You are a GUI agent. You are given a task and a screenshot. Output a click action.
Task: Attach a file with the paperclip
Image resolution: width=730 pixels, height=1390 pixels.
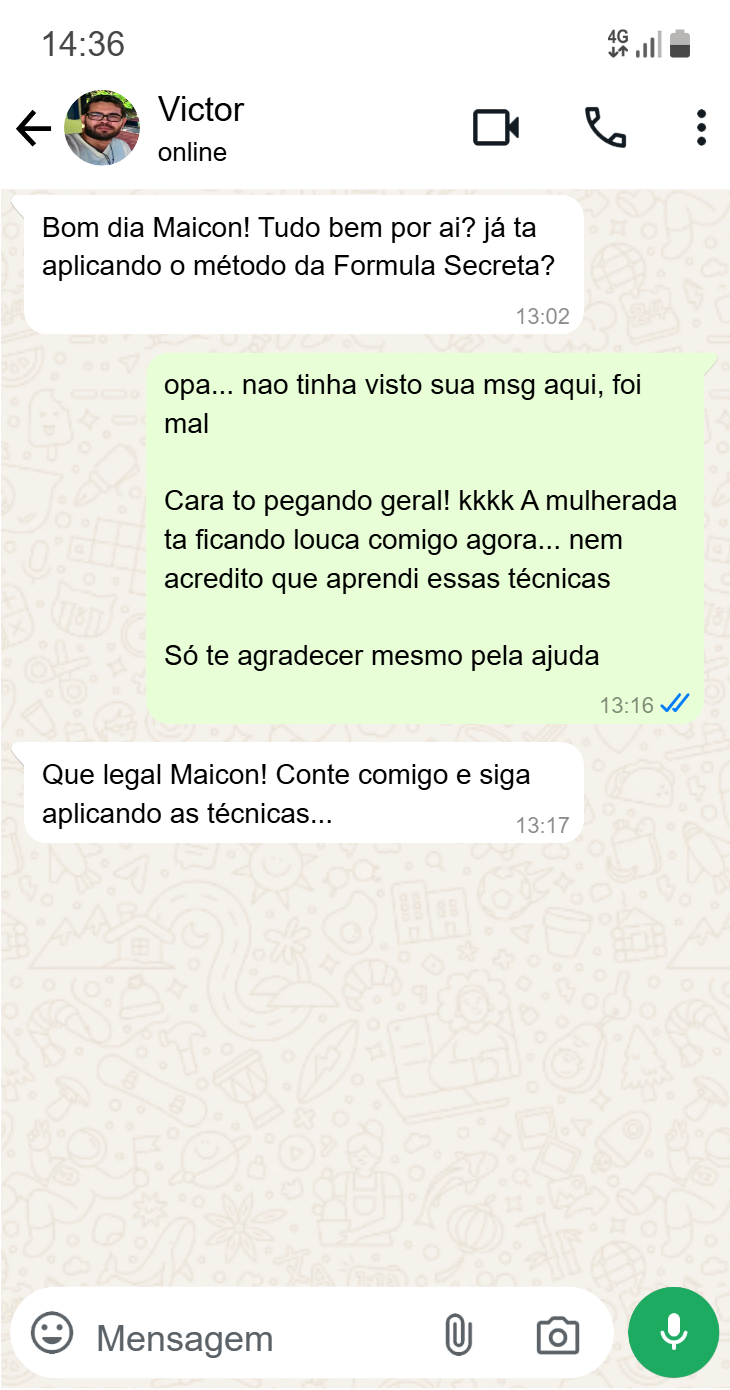[458, 1335]
